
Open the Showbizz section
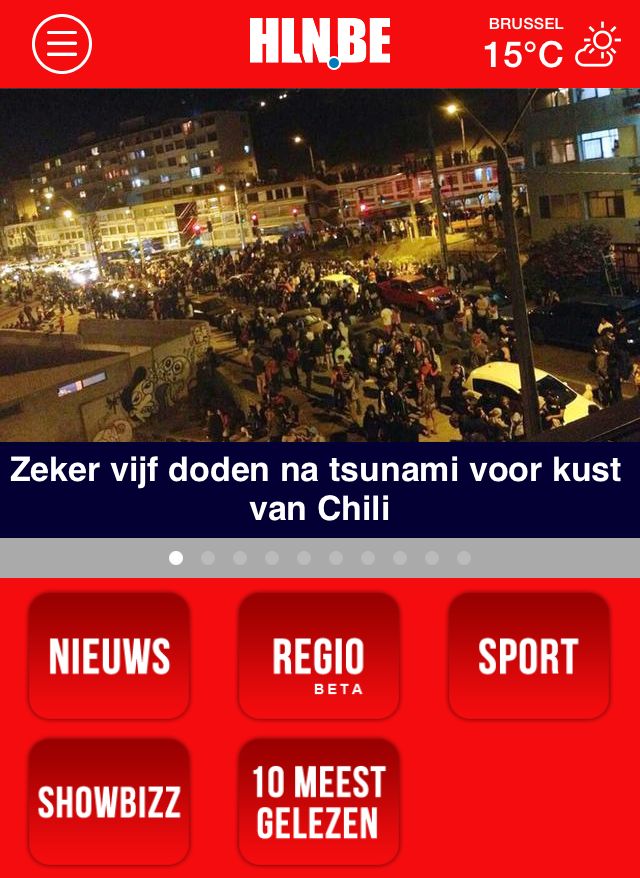[x=109, y=801]
